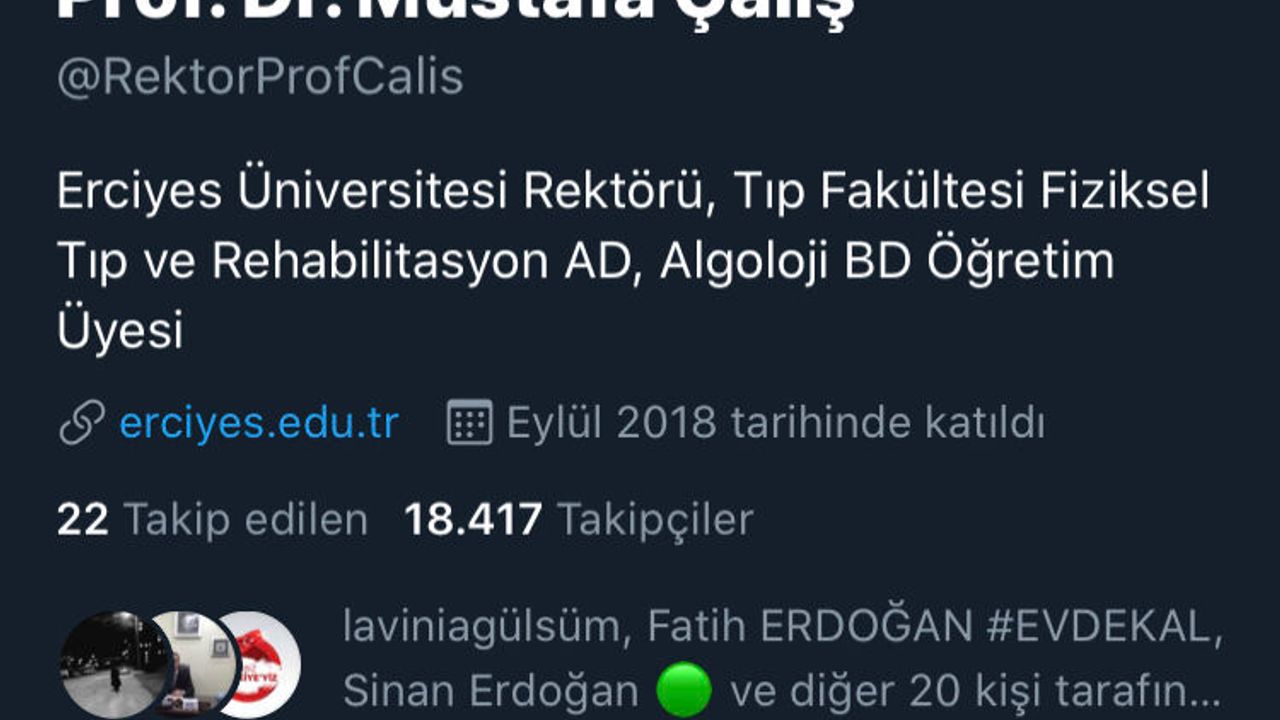
Task: View the 22 Takip edilen list
Action: point(212,520)
